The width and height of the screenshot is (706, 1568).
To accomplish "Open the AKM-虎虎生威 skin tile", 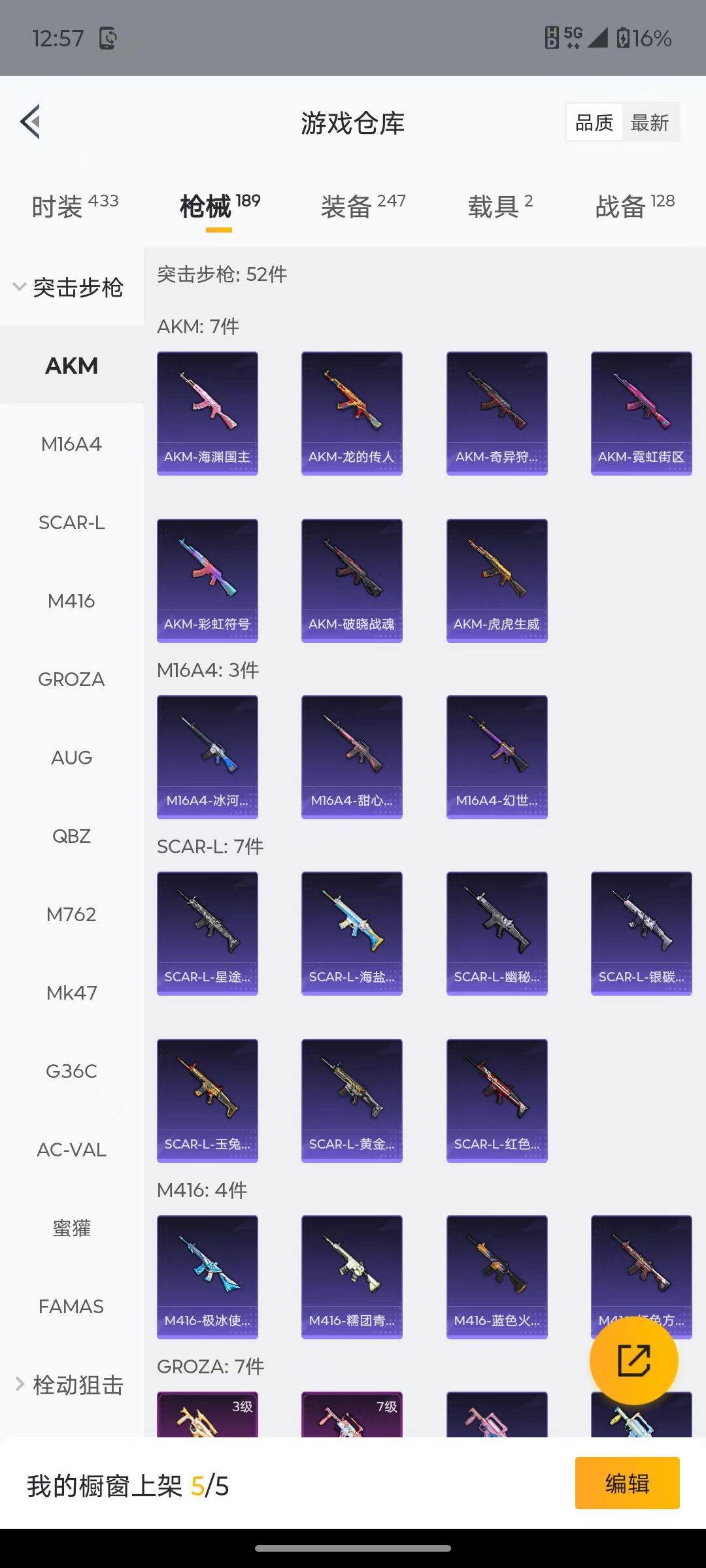I will point(497,580).
